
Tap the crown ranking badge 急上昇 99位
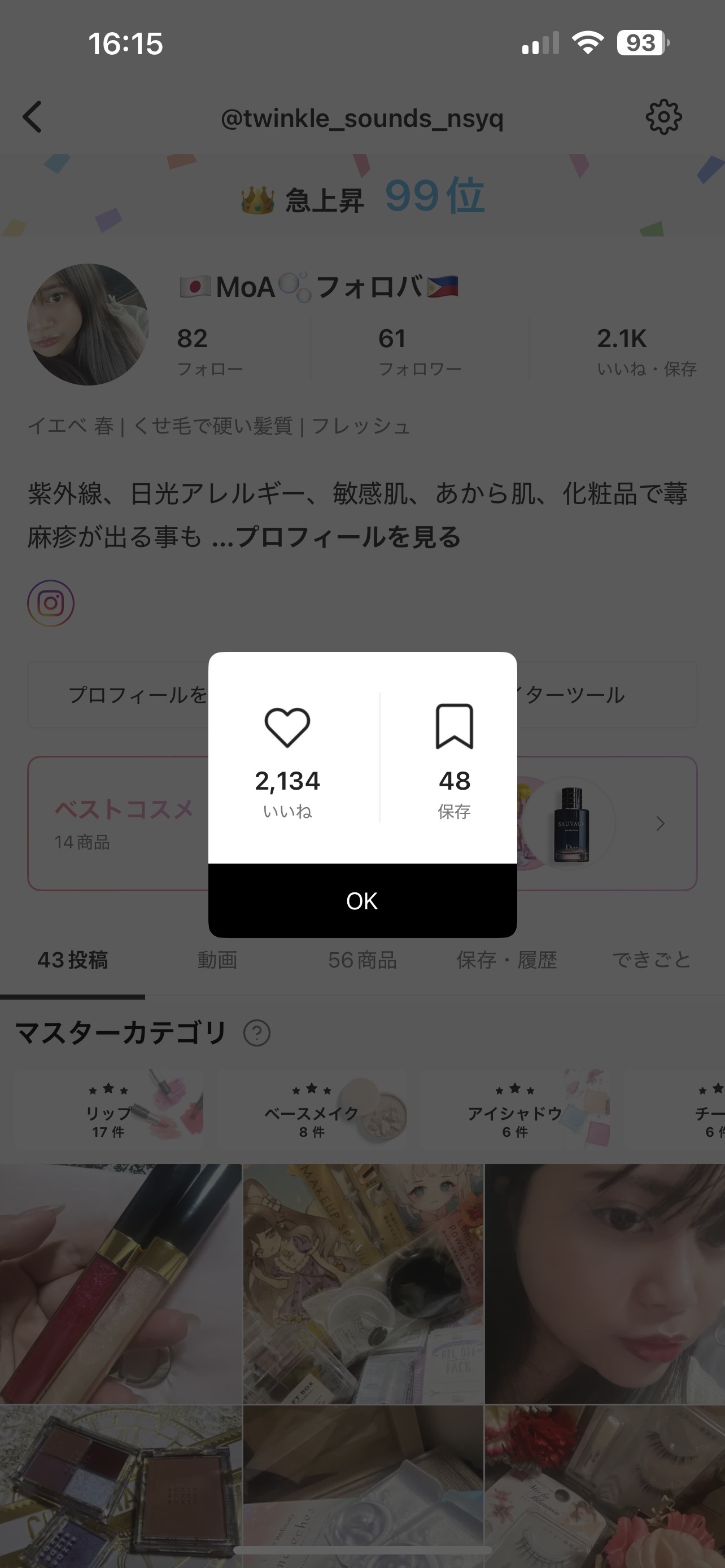[x=361, y=196]
